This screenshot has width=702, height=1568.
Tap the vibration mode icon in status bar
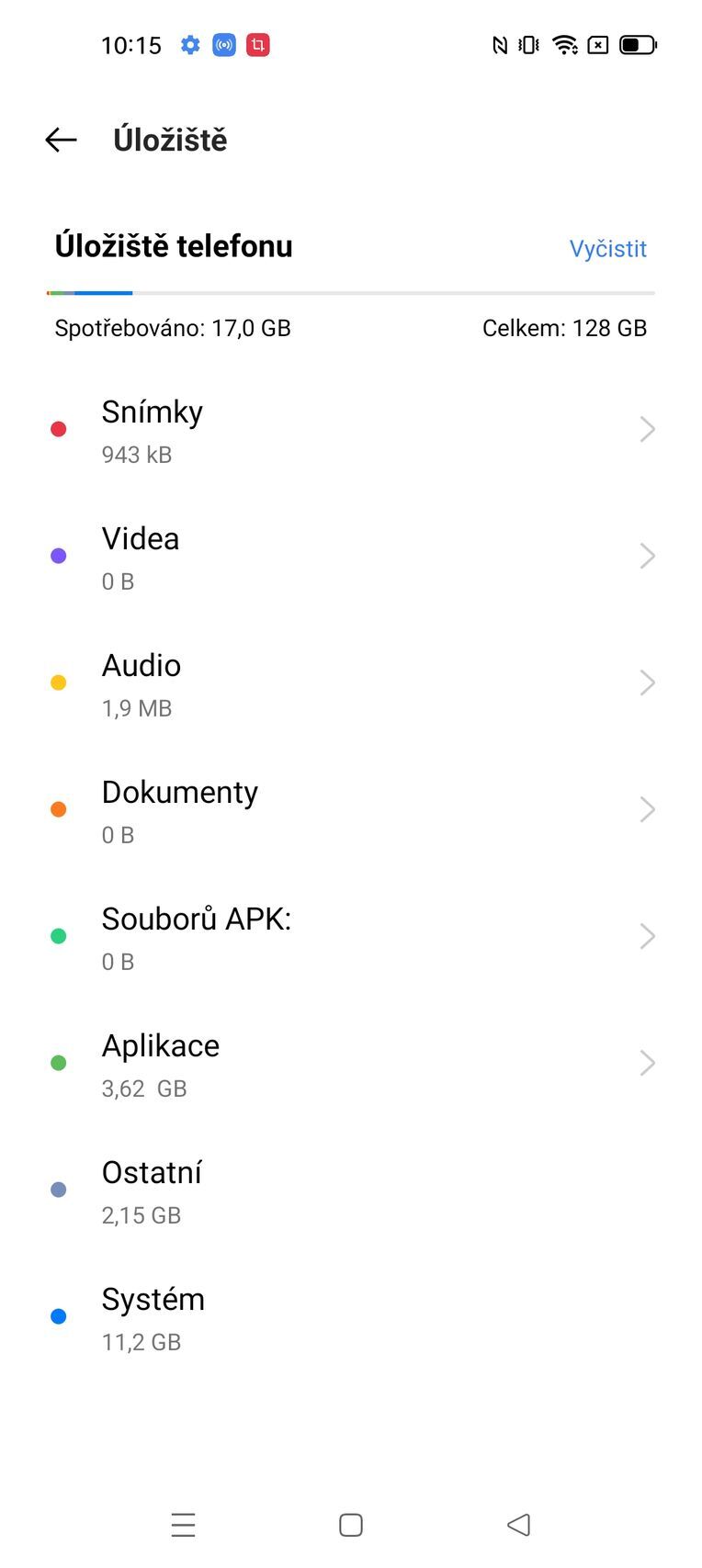pos(527,43)
